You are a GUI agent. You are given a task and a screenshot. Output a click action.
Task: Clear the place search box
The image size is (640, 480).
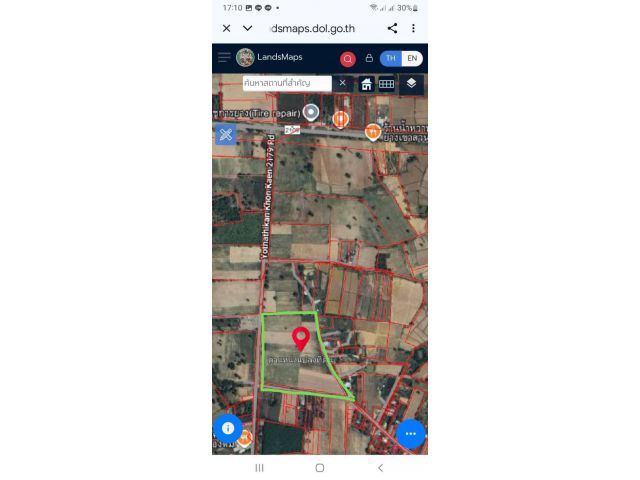tap(342, 83)
